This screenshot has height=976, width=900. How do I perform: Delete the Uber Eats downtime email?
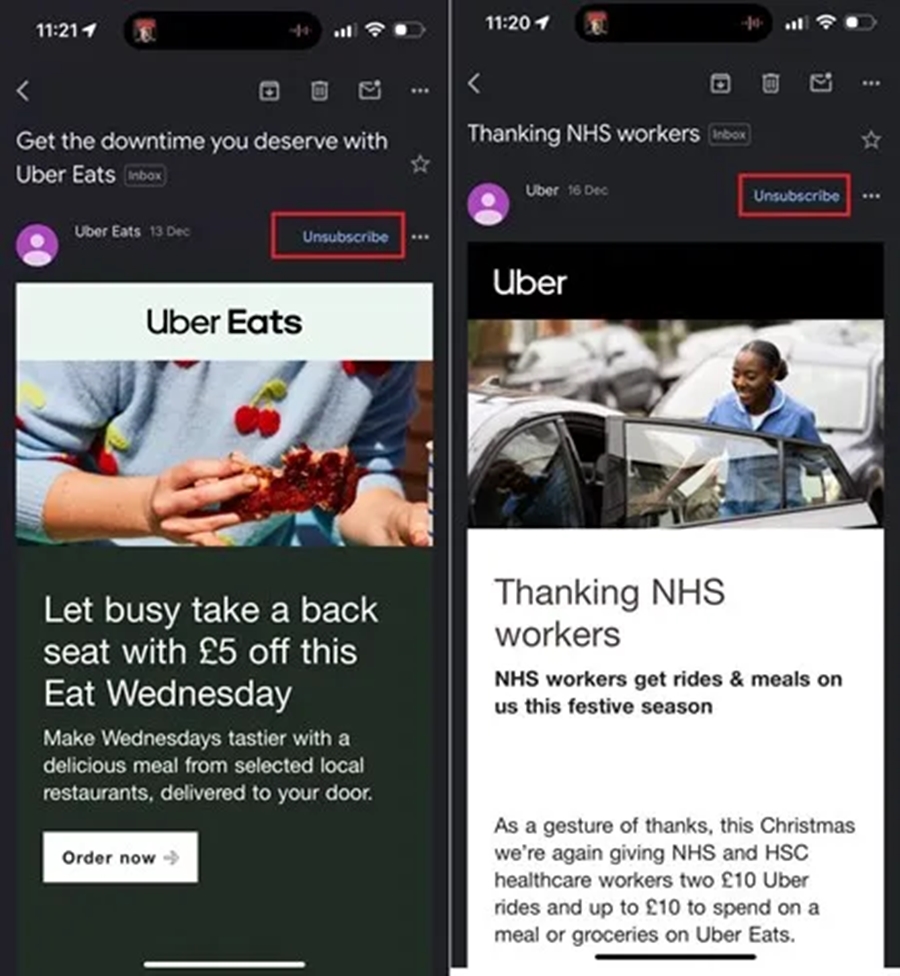coord(319,91)
